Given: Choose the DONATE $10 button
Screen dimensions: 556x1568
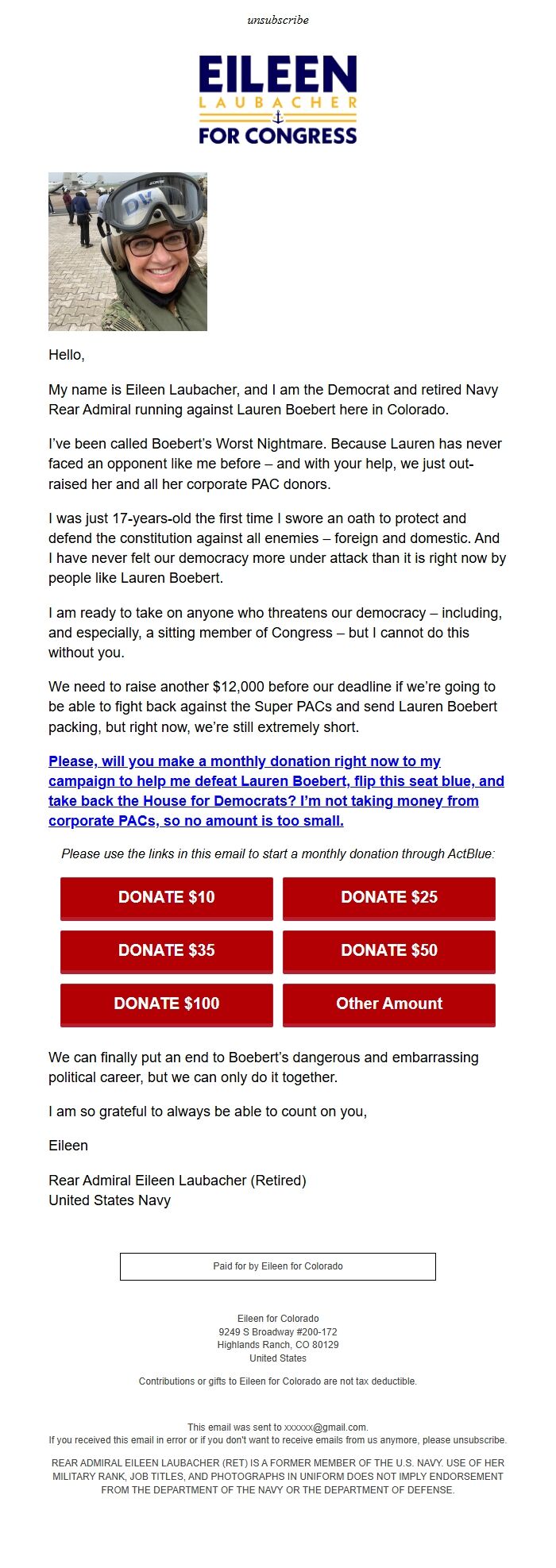Looking at the screenshot, I should point(167,898).
